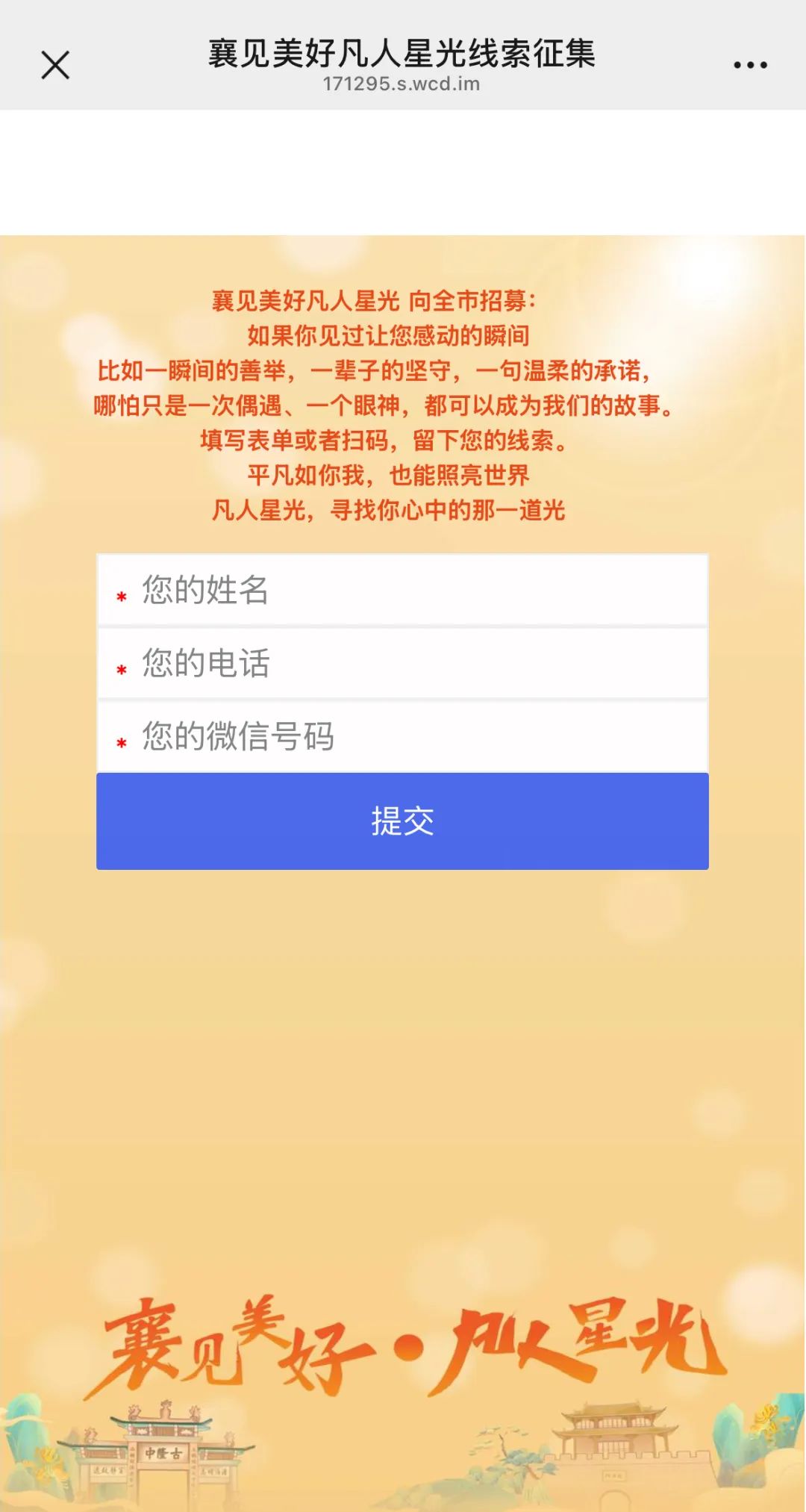
Task: Select the 您的微信号码 WeChat ID field
Action: coord(403,736)
